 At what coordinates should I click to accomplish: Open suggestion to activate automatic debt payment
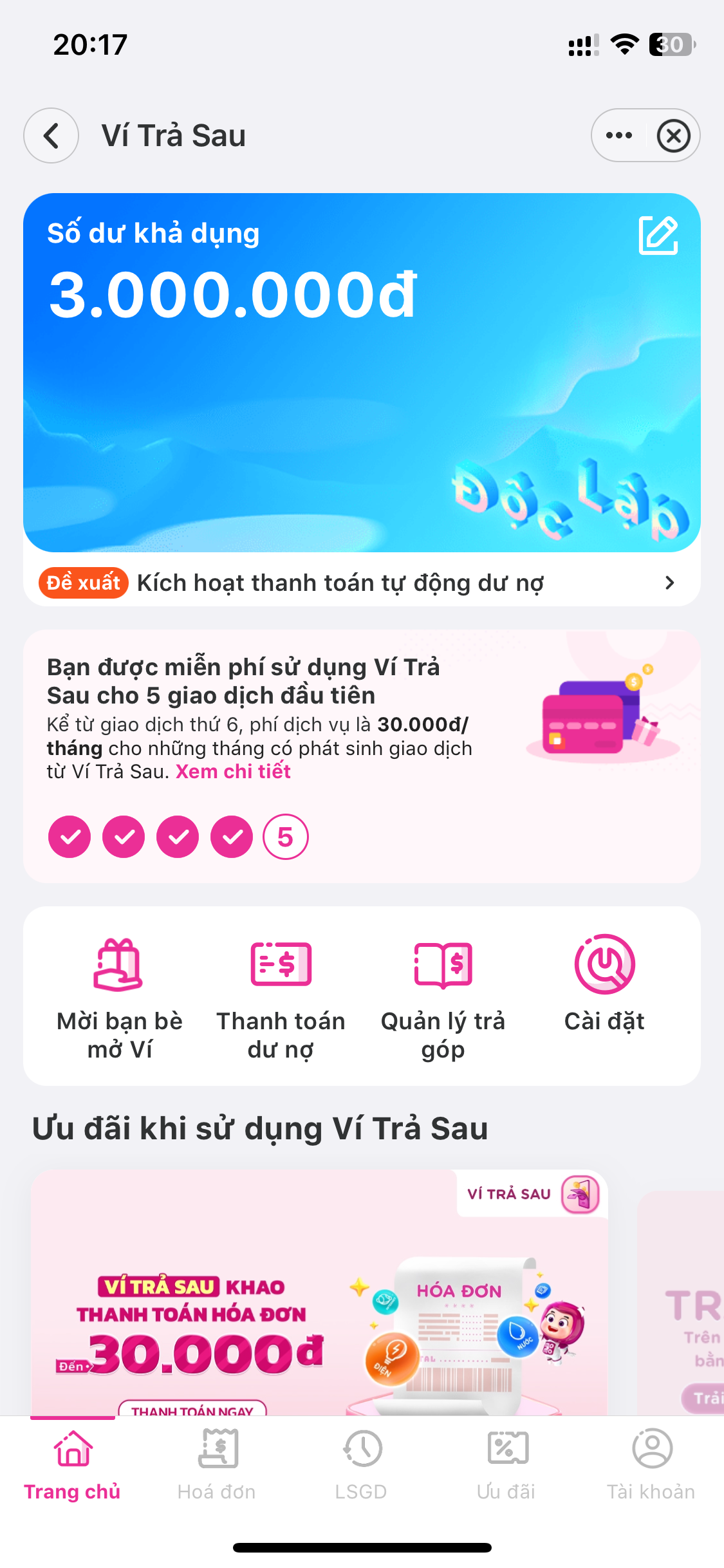pyautogui.click(x=362, y=583)
